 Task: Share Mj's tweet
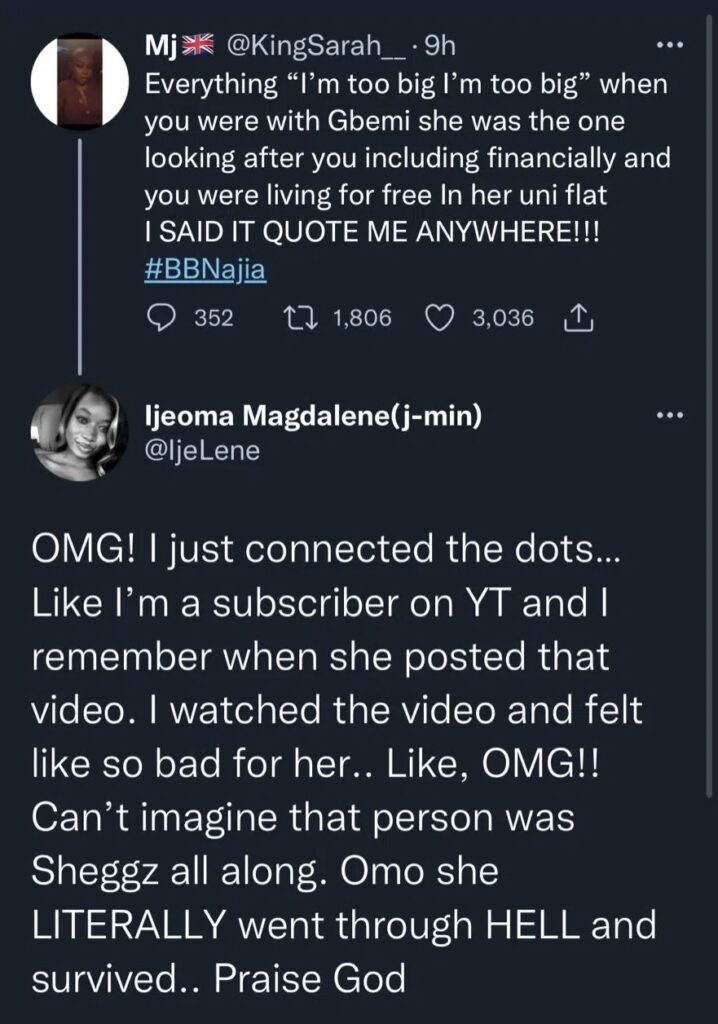point(579,318)
